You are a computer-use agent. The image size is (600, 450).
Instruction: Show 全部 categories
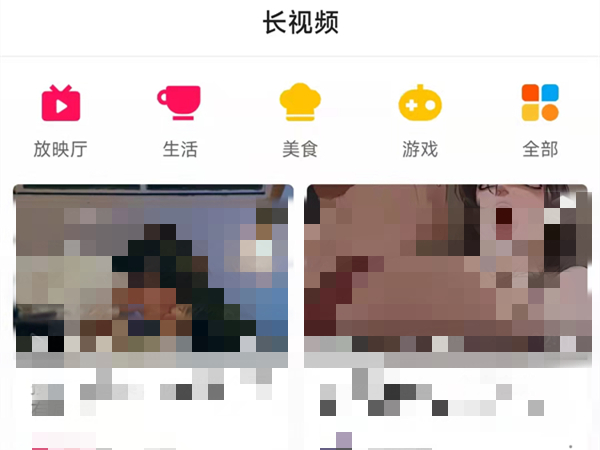coord(540,120)
